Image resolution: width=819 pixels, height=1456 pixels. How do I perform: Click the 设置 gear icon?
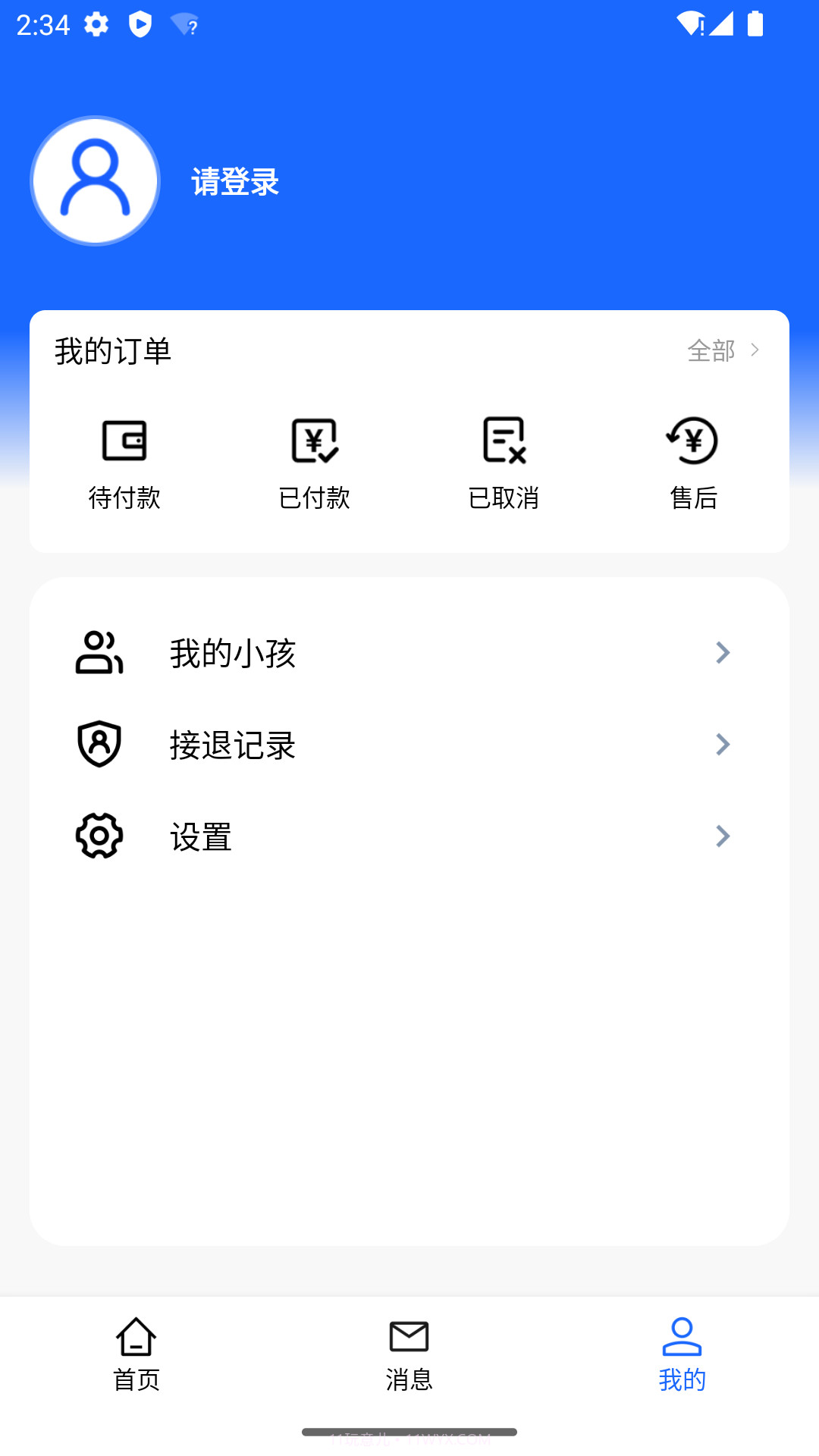tap(98, 836)
